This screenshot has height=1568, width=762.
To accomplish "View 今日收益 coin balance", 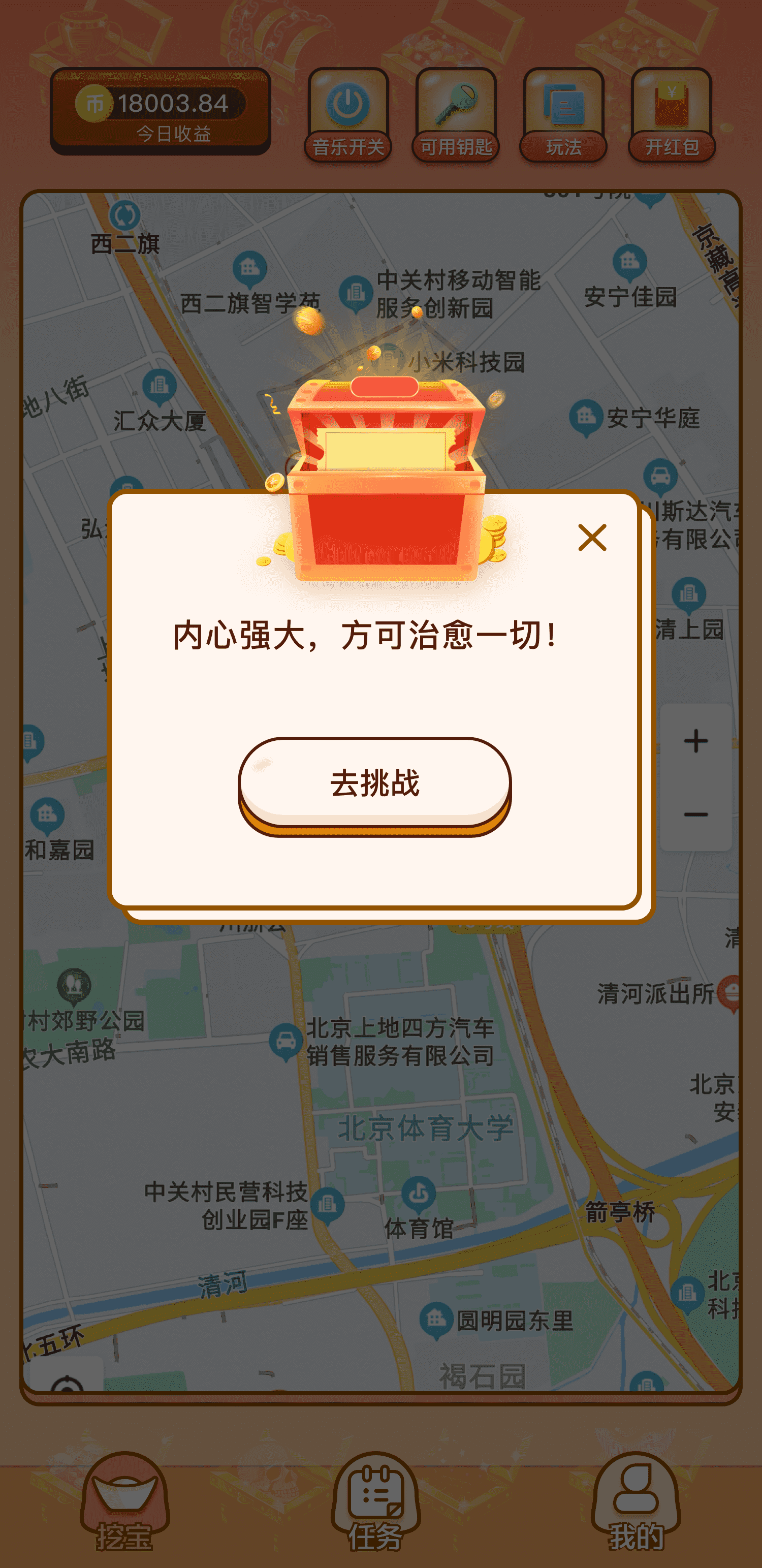I will (x=161, y=111).
